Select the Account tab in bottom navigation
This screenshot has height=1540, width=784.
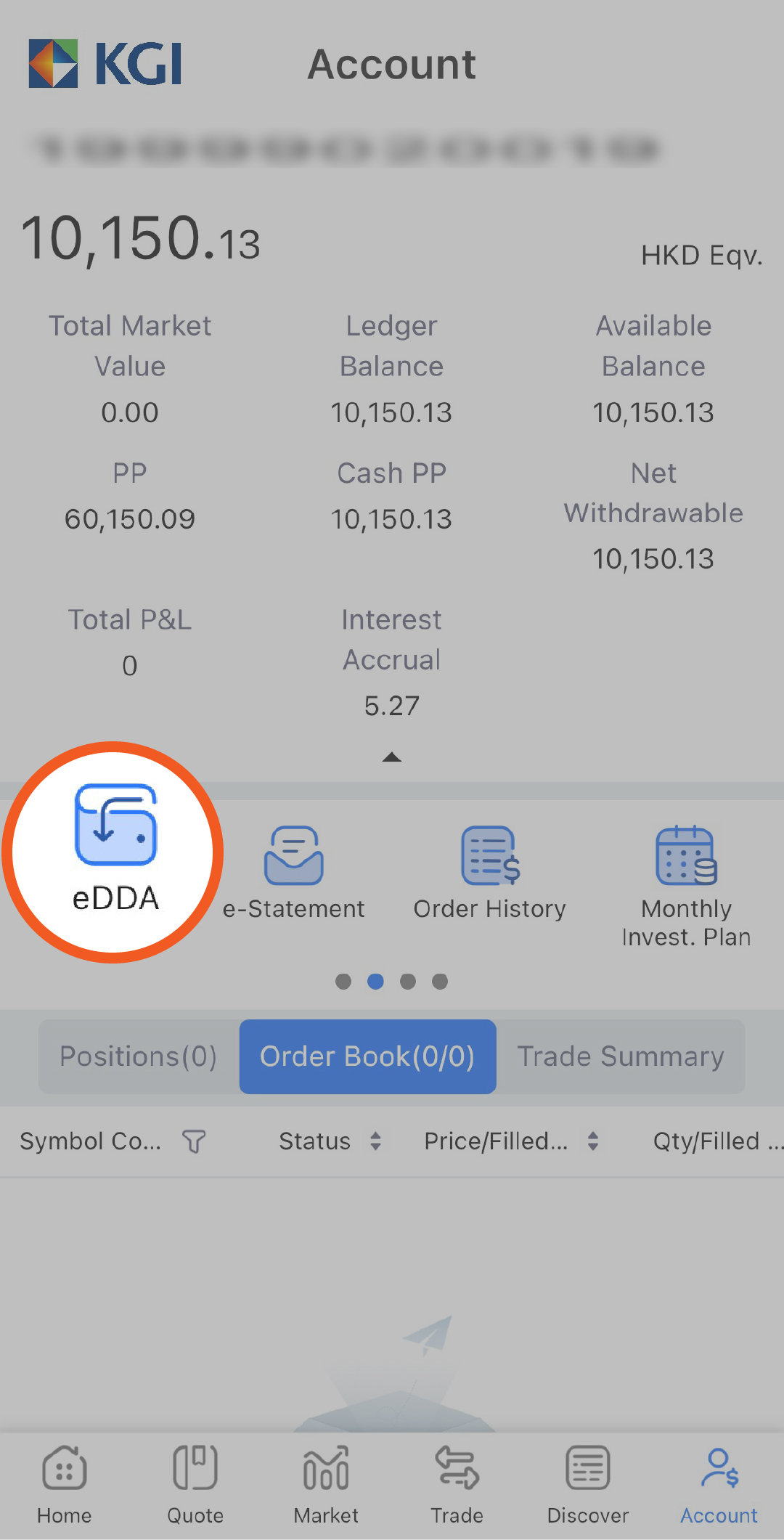pos(719,1485)
